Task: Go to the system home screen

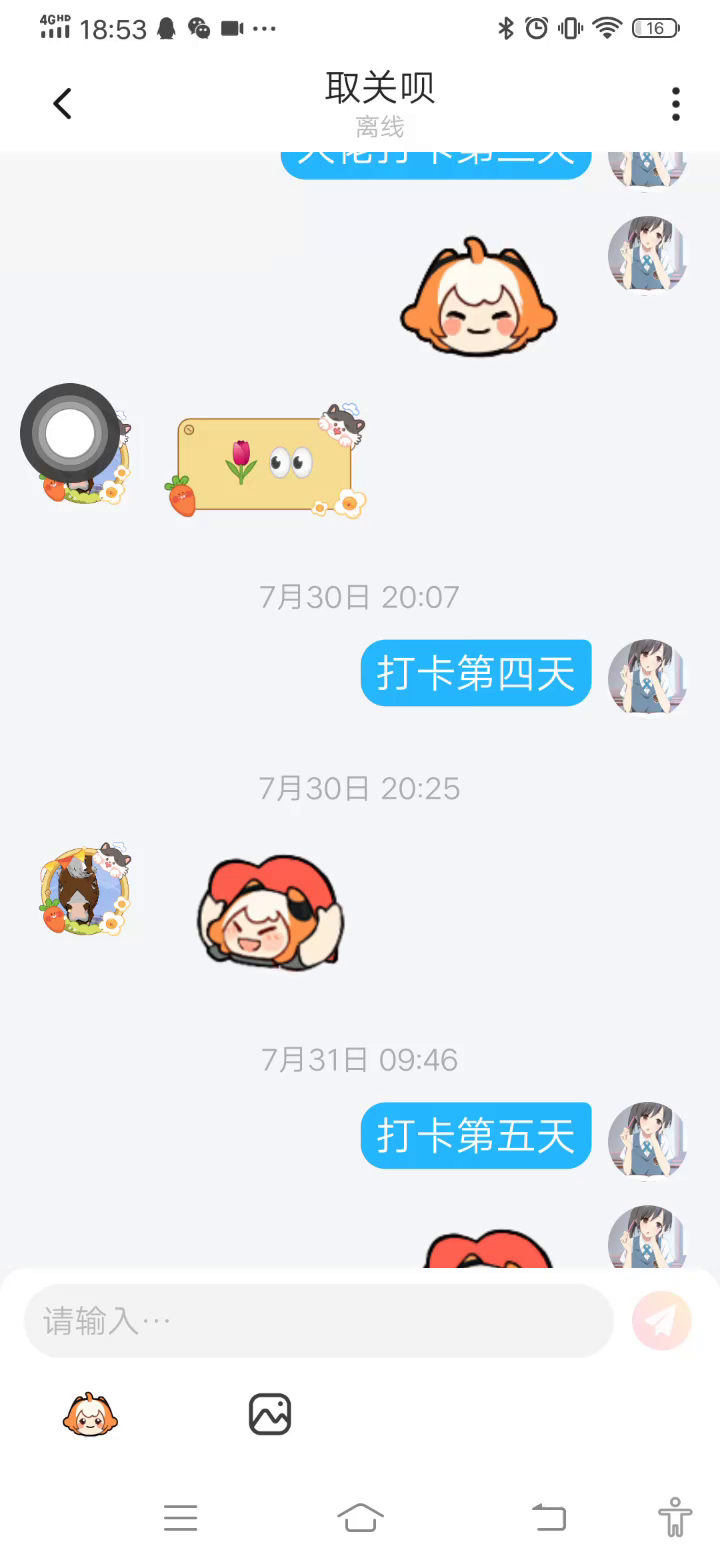Action: point(360,1517)
